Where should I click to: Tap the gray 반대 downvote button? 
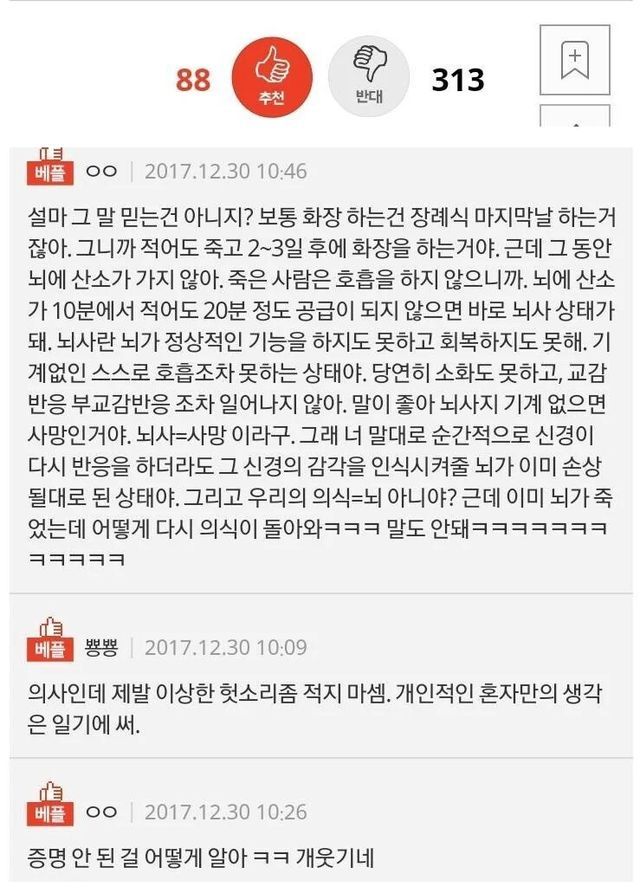pos(369,78)
